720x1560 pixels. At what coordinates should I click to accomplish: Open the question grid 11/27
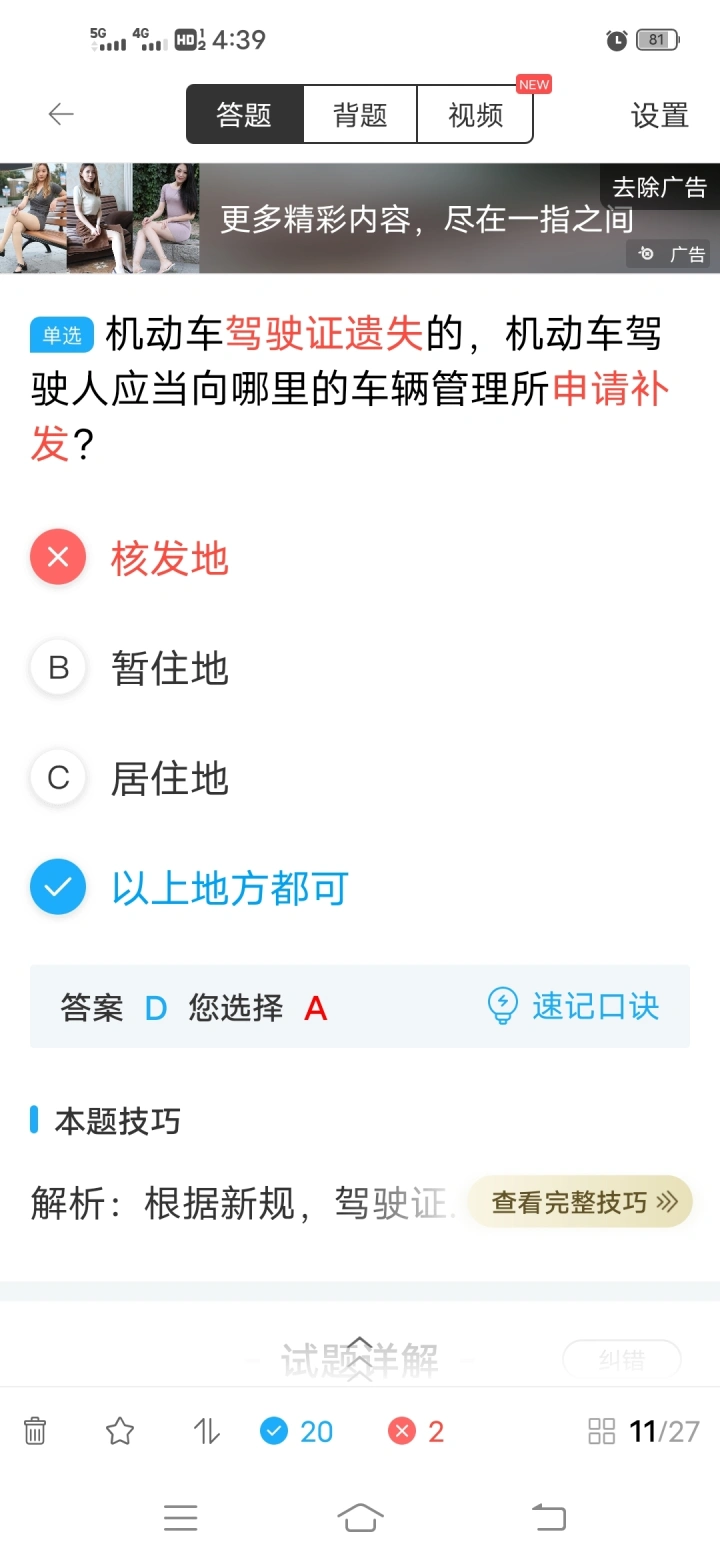coord(644,1431)
